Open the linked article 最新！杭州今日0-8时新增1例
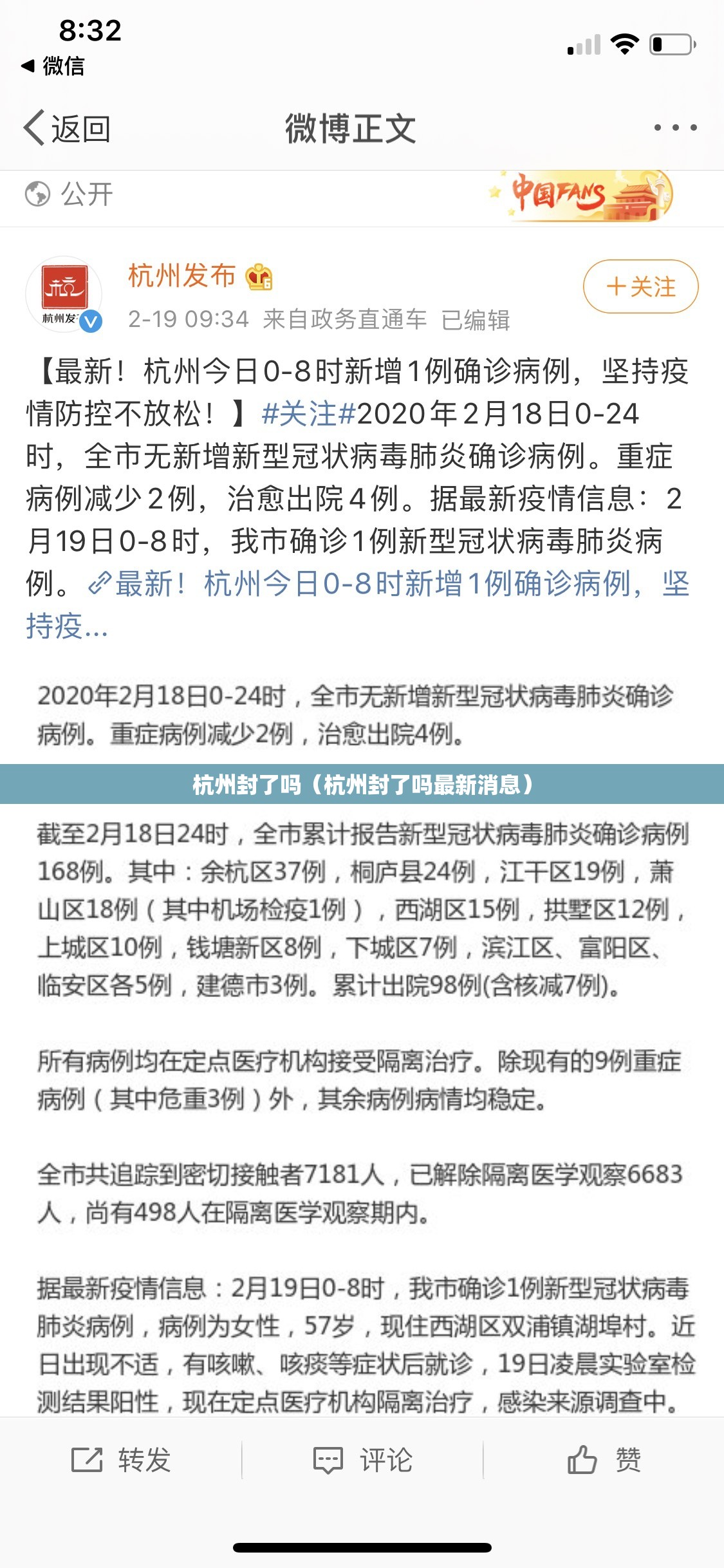The width and height of the screenshot is (724, 1568). pos(386,584)
